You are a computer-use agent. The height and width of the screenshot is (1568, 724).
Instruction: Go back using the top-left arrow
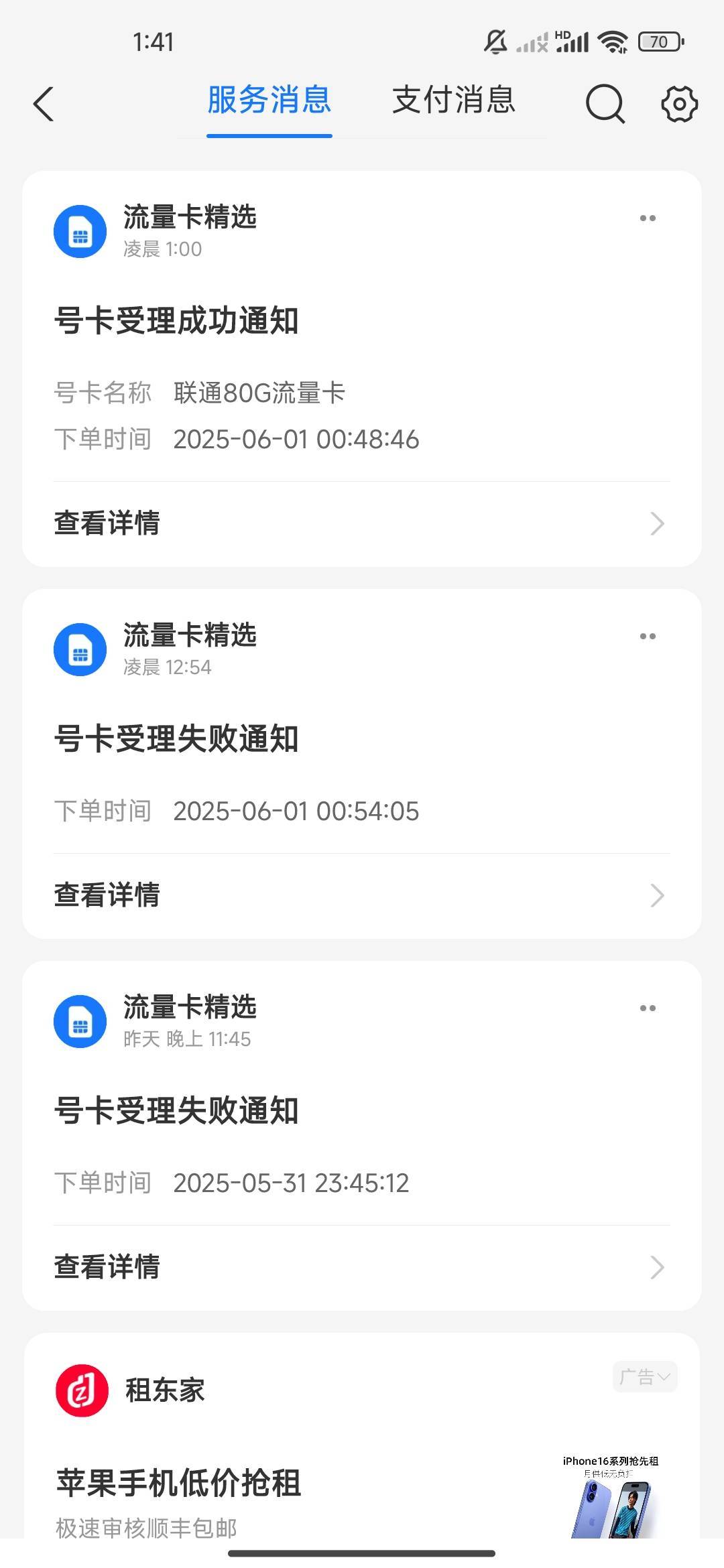(x=44, y=105)
